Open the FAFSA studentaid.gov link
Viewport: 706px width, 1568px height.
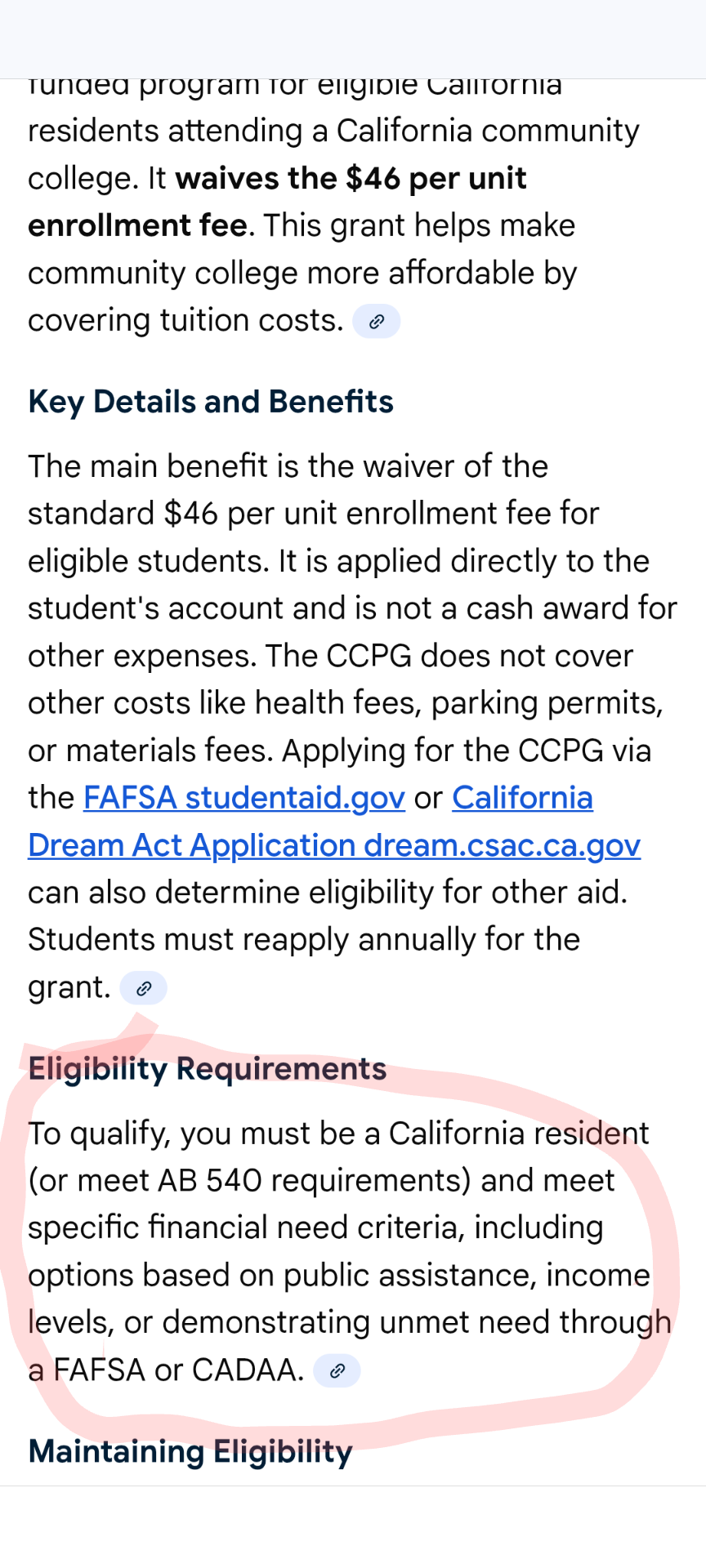(244, 798)
